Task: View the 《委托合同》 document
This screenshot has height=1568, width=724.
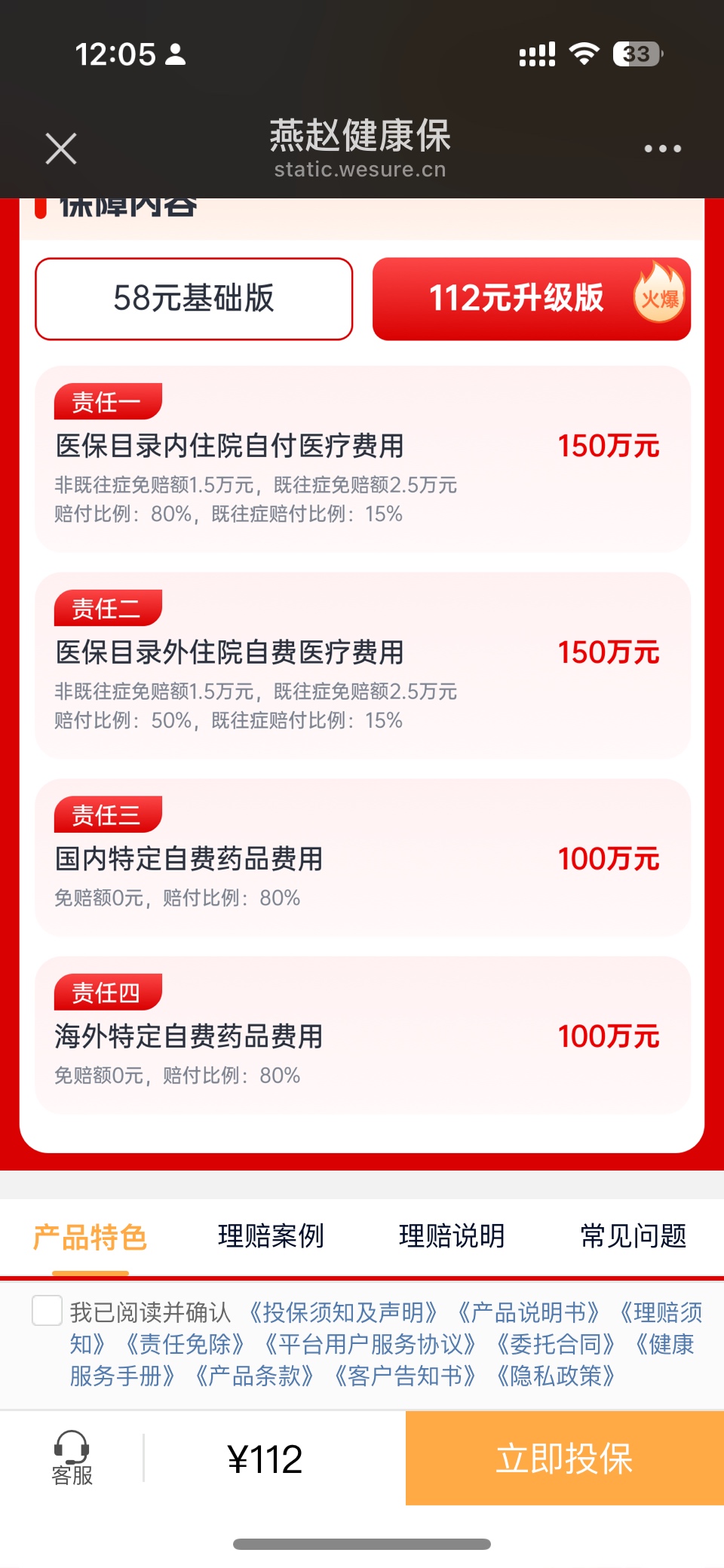Action: tap(555, 1344)
